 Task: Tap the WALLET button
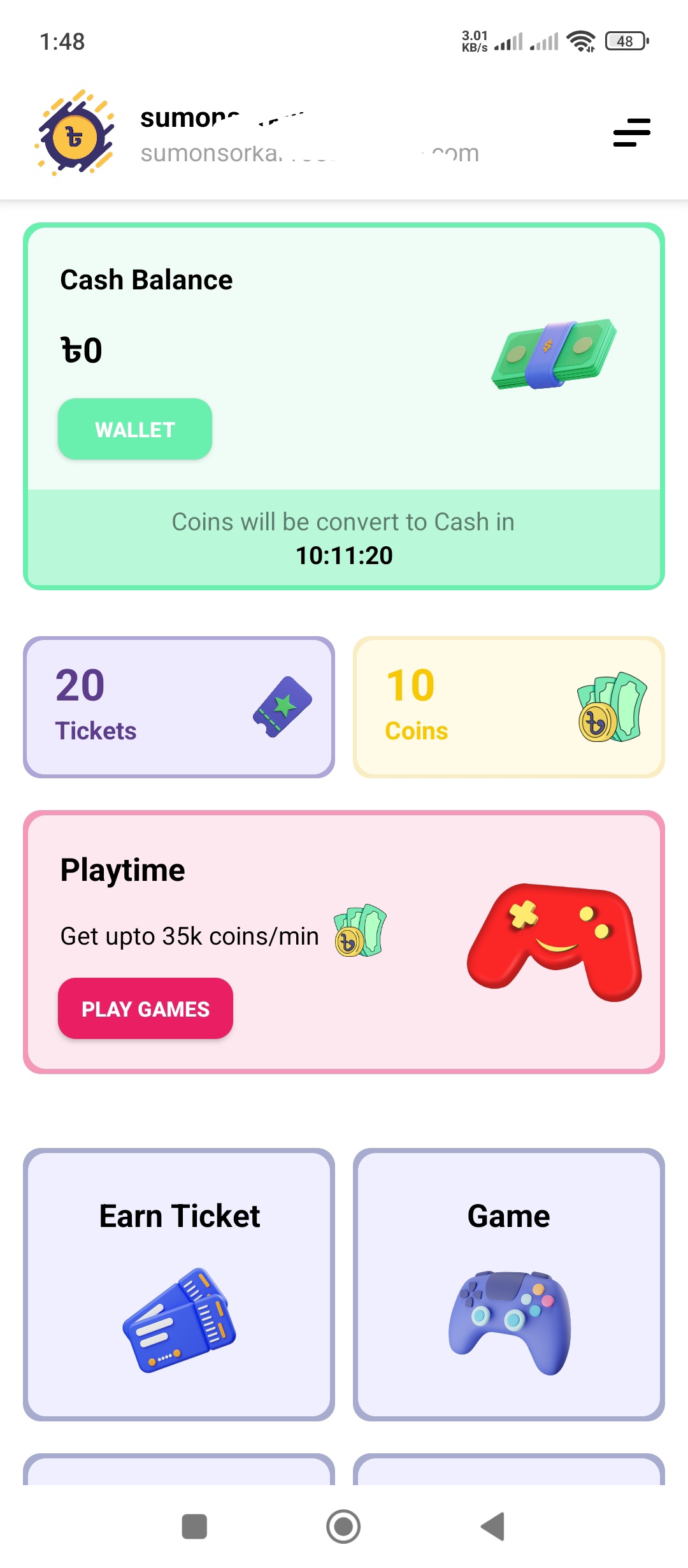point(135,429)
